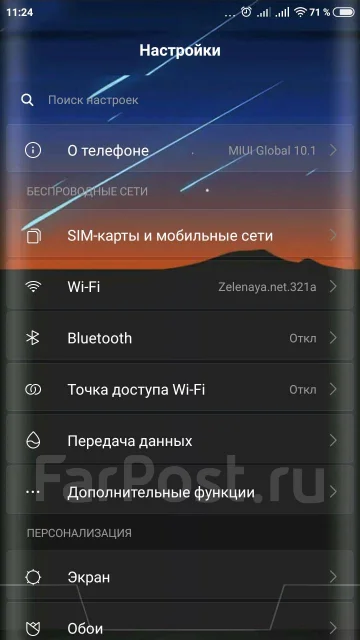Open Дополнительные функции
The height and width of the screenshot is (640, 360).
point(180,492)
